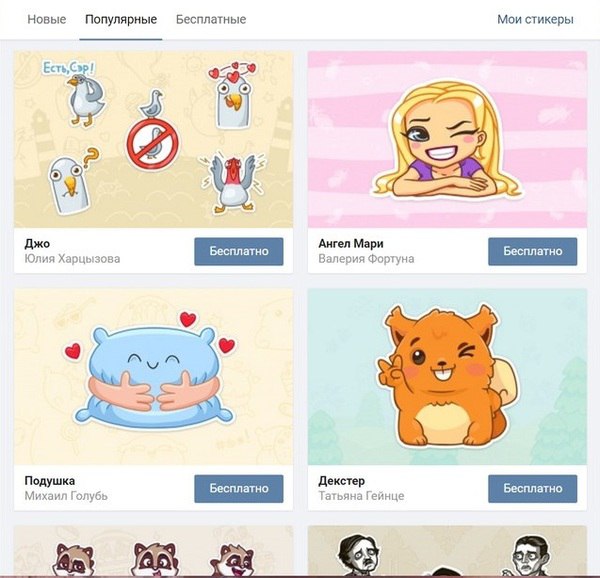Download the Декстер stickers for free
The width and height of the screenshot is (600, 578).
tap(532, 488)
